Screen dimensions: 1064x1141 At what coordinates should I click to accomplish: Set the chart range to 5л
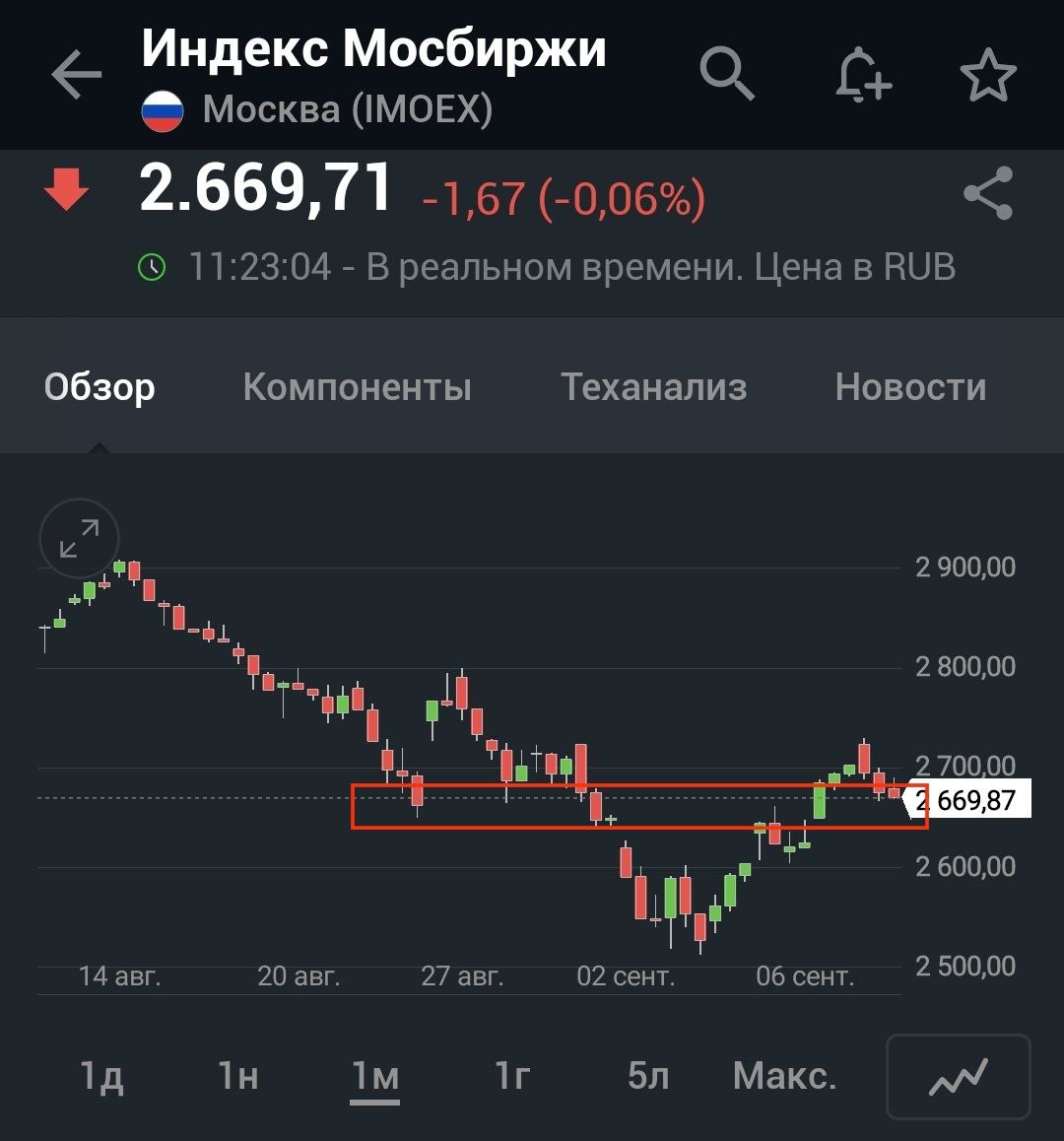647,1076
